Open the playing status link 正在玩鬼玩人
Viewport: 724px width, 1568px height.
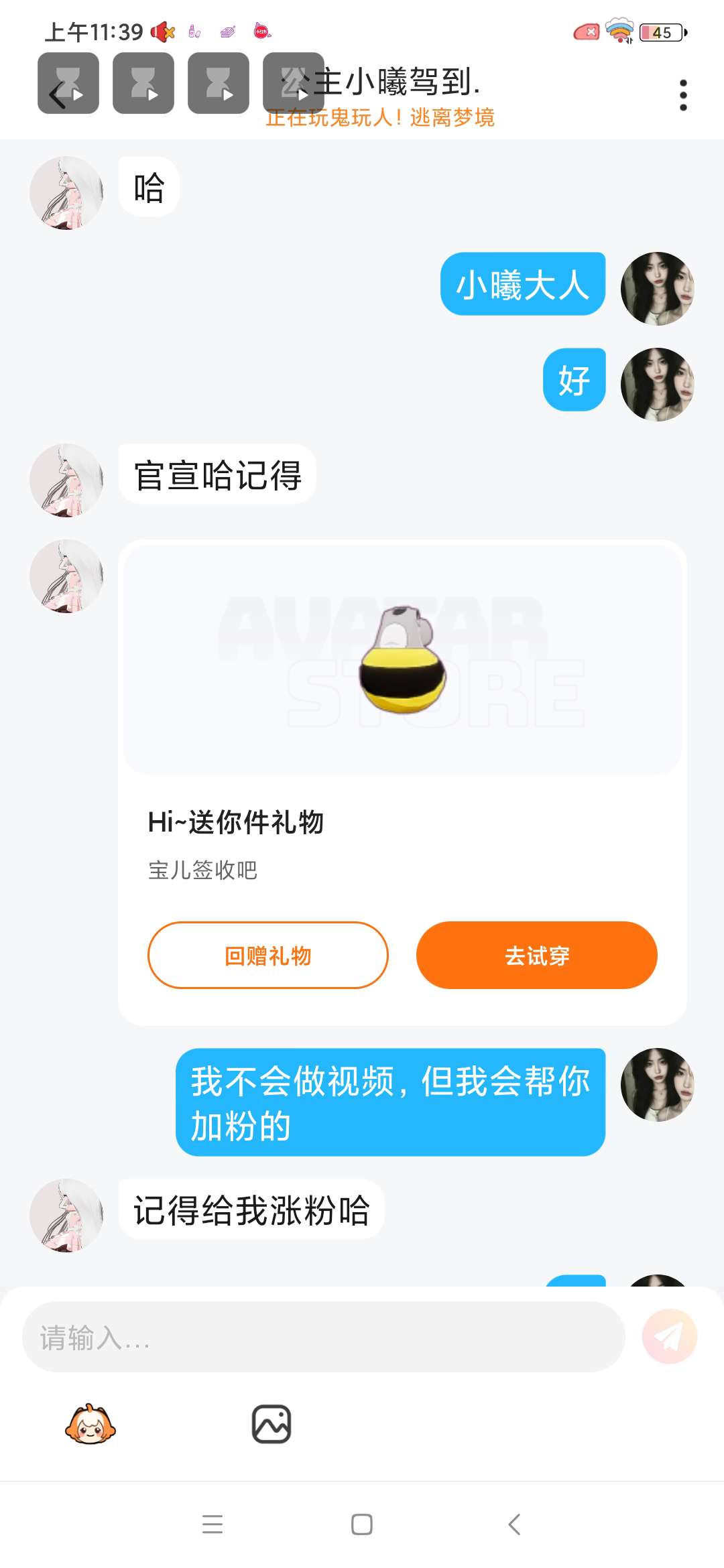pos(380,118)
